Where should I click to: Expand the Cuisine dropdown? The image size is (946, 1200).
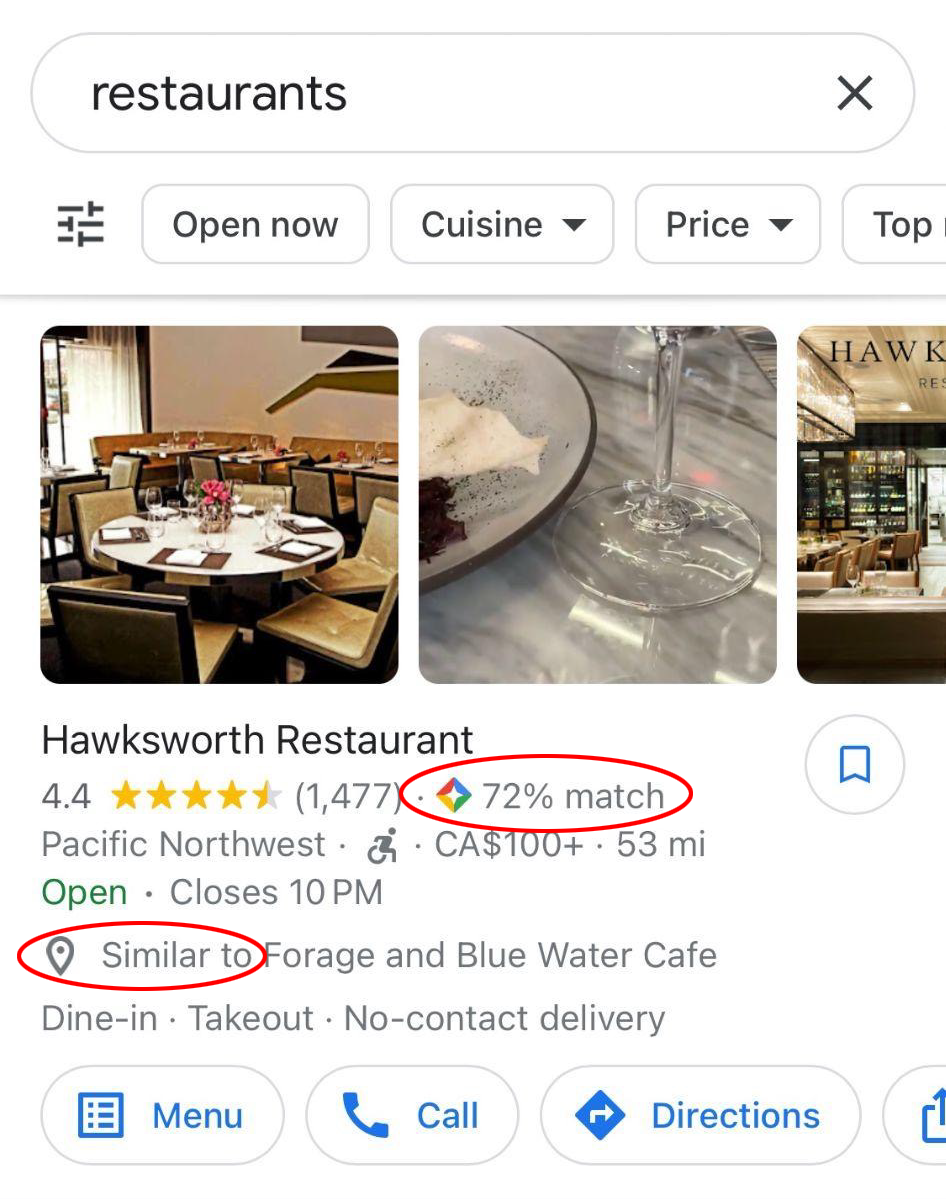click(502, 224)
